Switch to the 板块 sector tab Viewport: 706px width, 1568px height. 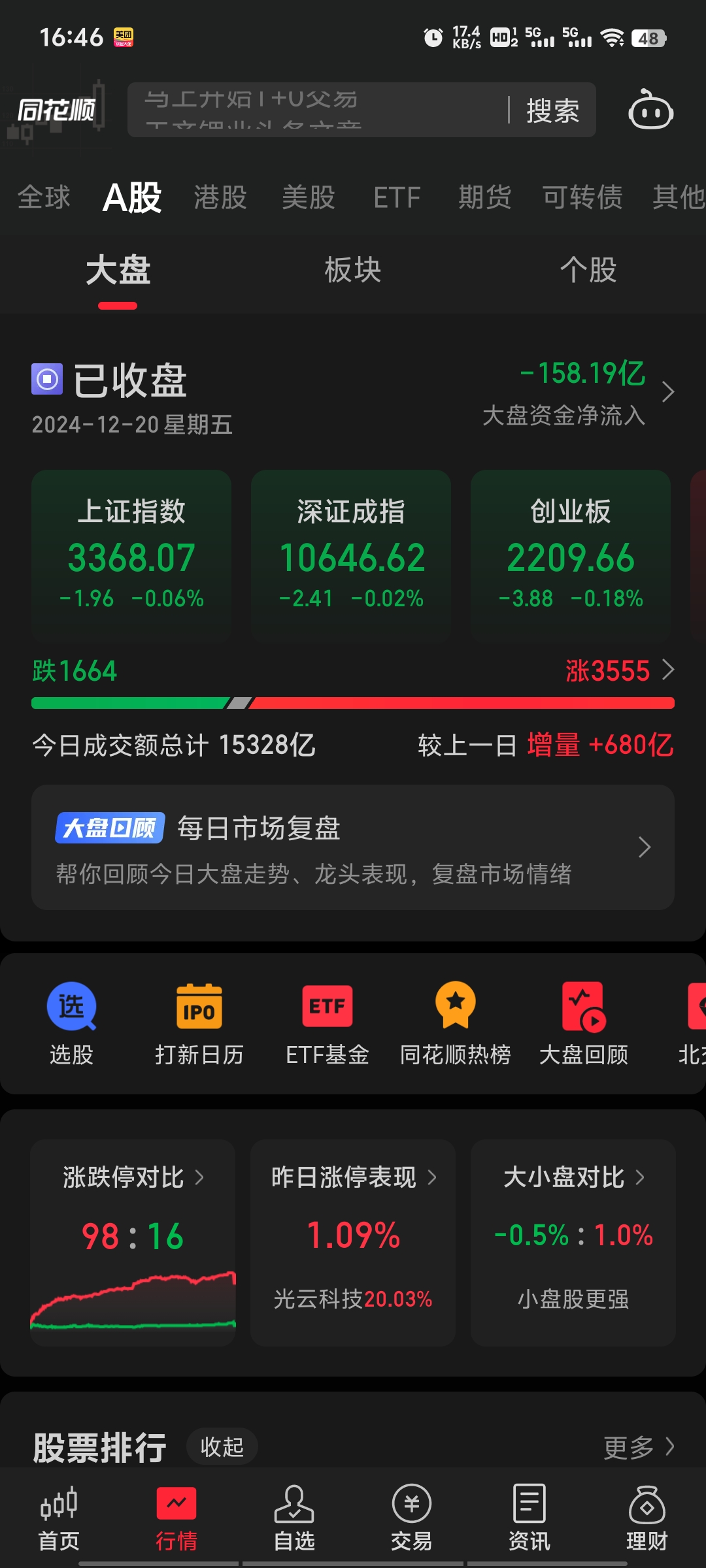[353, 269]
